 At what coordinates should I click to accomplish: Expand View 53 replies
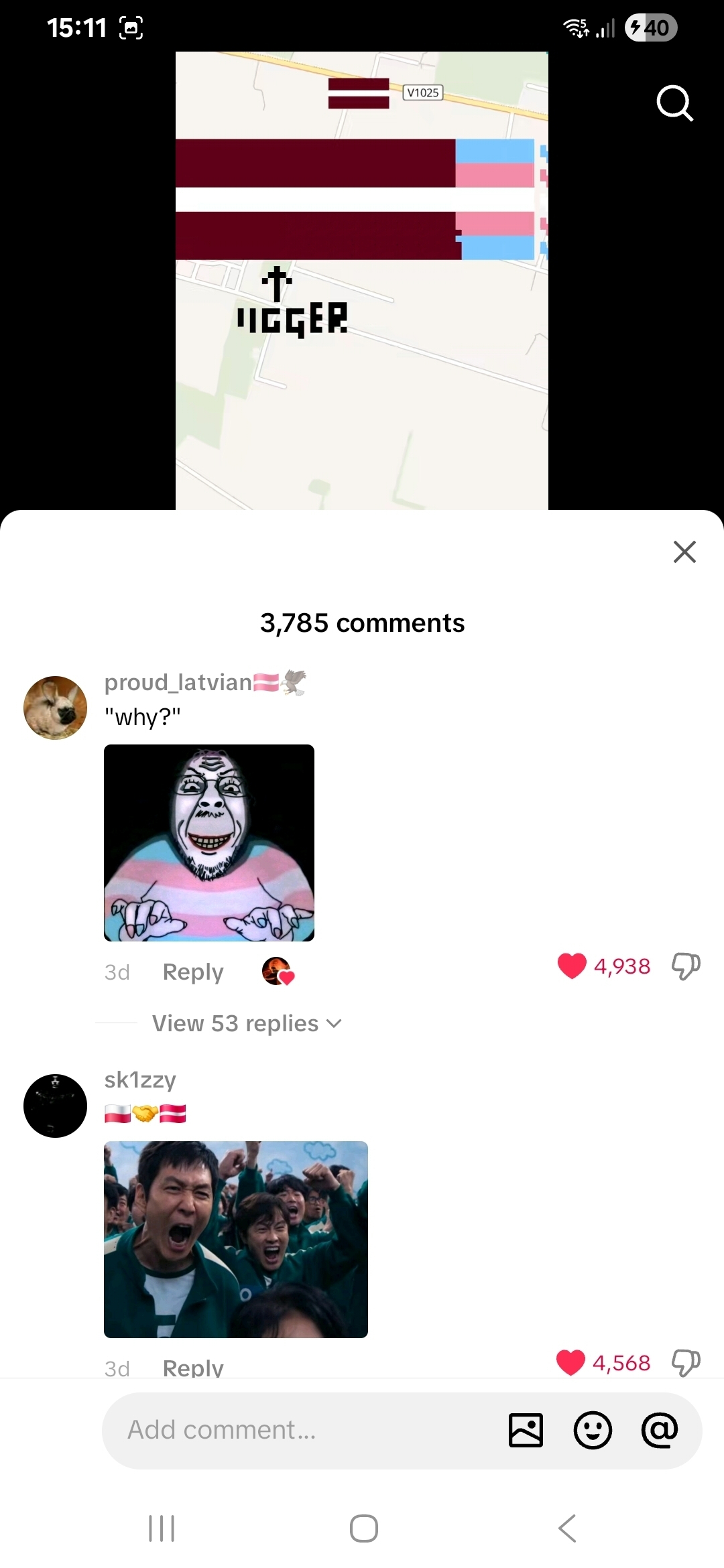coord(247,1023)
